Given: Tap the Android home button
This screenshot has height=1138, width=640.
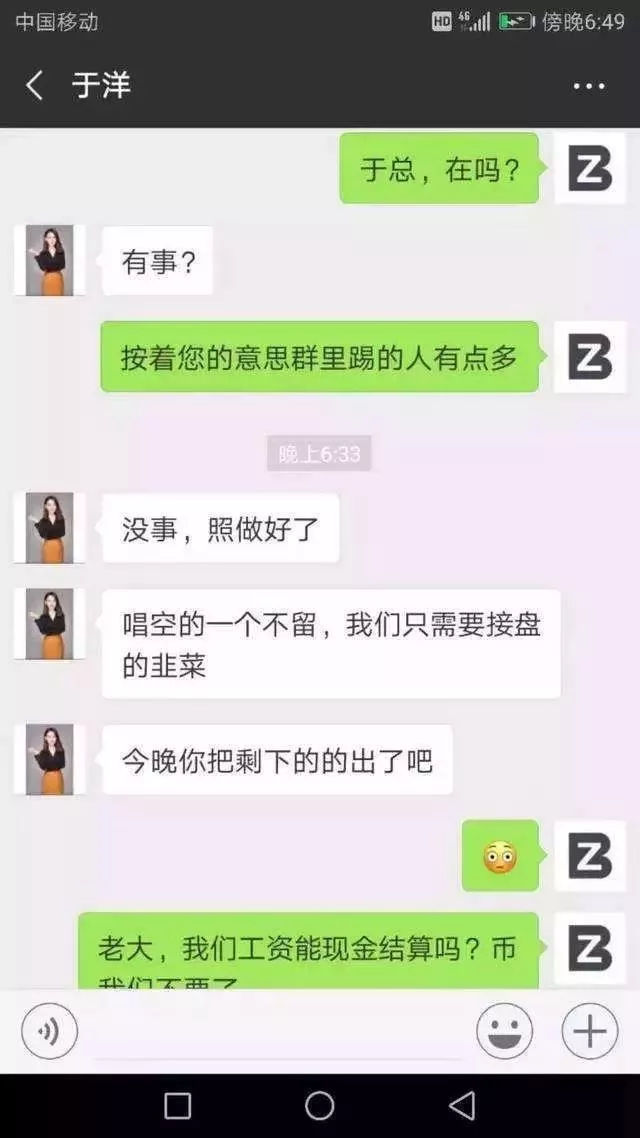Looking at the screenshot, I should click(x=319, y=1105).
